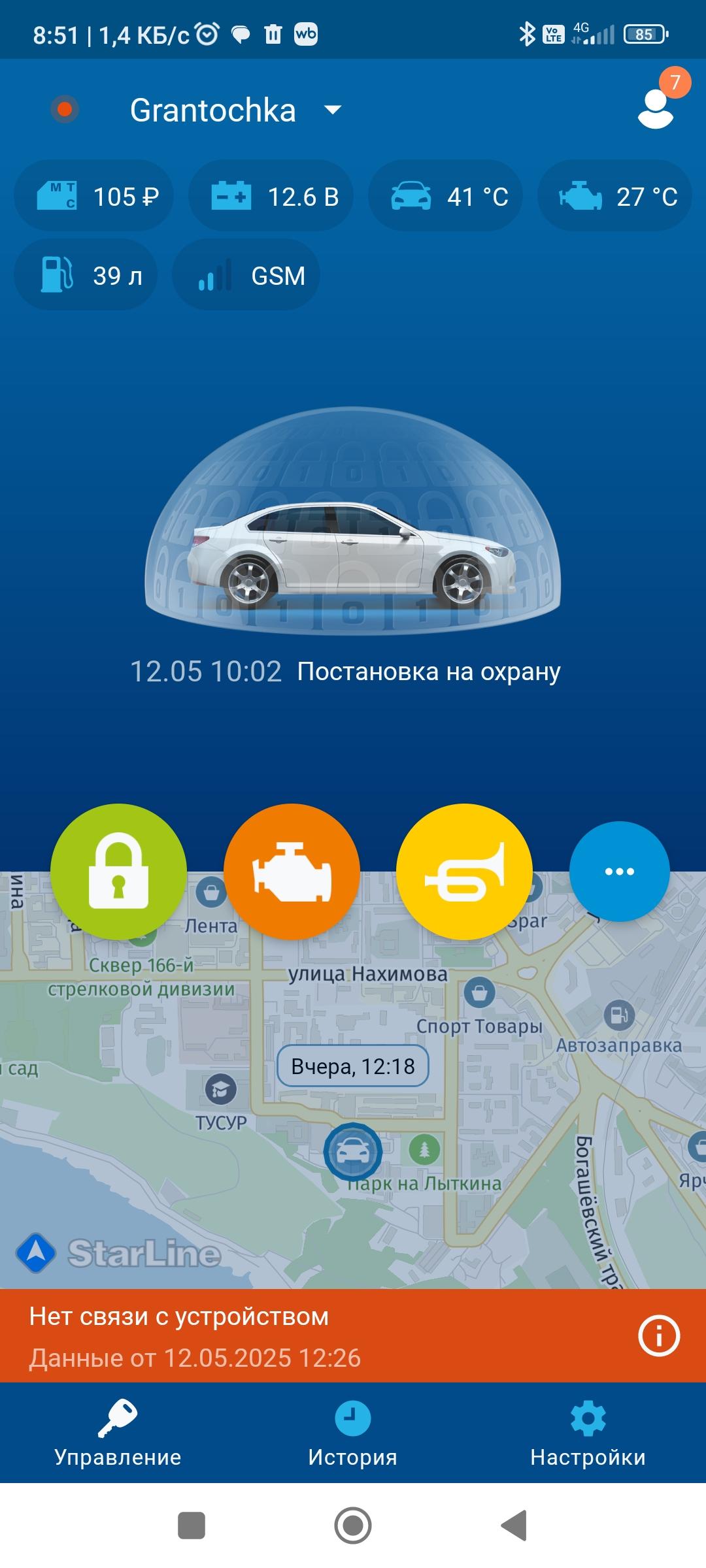
Task: Open info about no device connection
Action: [658, 1336]
